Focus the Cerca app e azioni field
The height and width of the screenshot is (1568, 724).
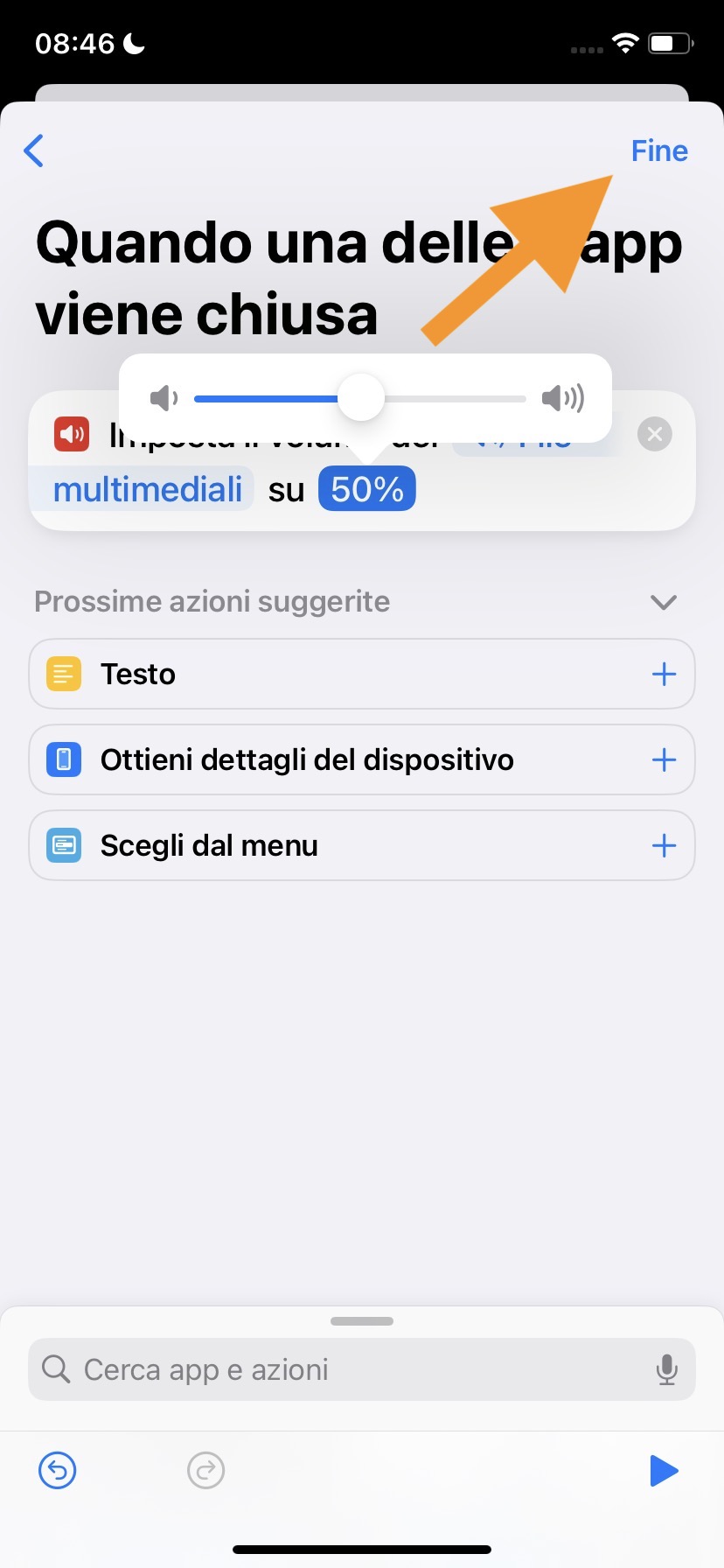point(350,1369)
